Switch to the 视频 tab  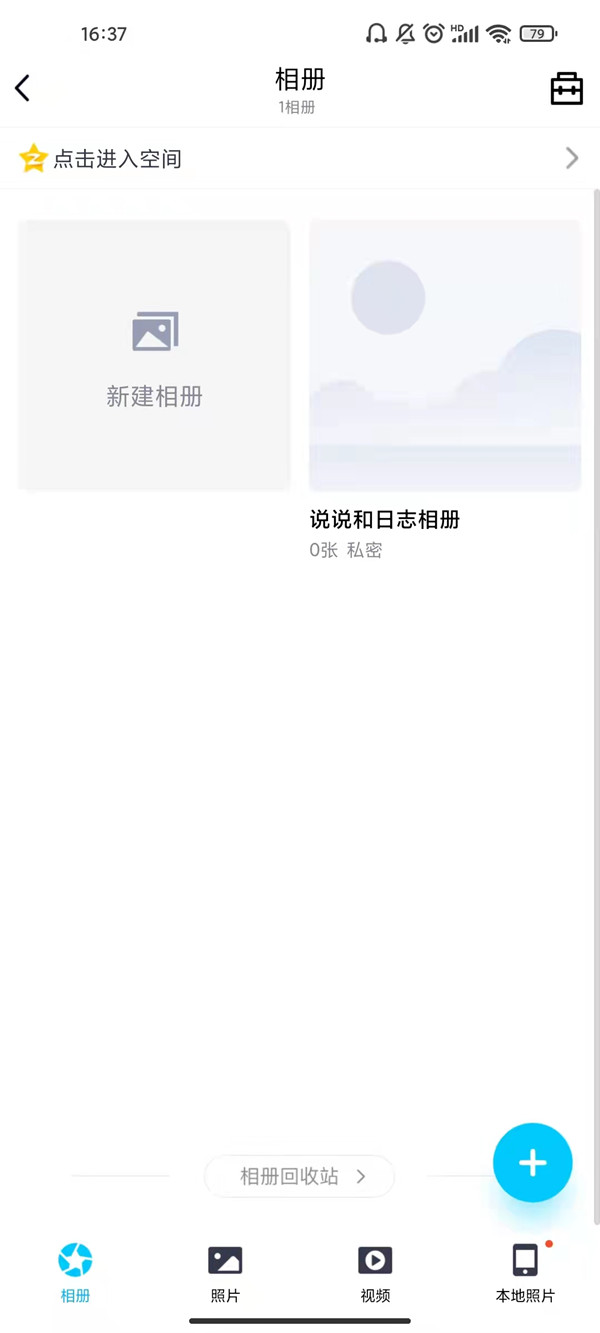[375, 1272]
